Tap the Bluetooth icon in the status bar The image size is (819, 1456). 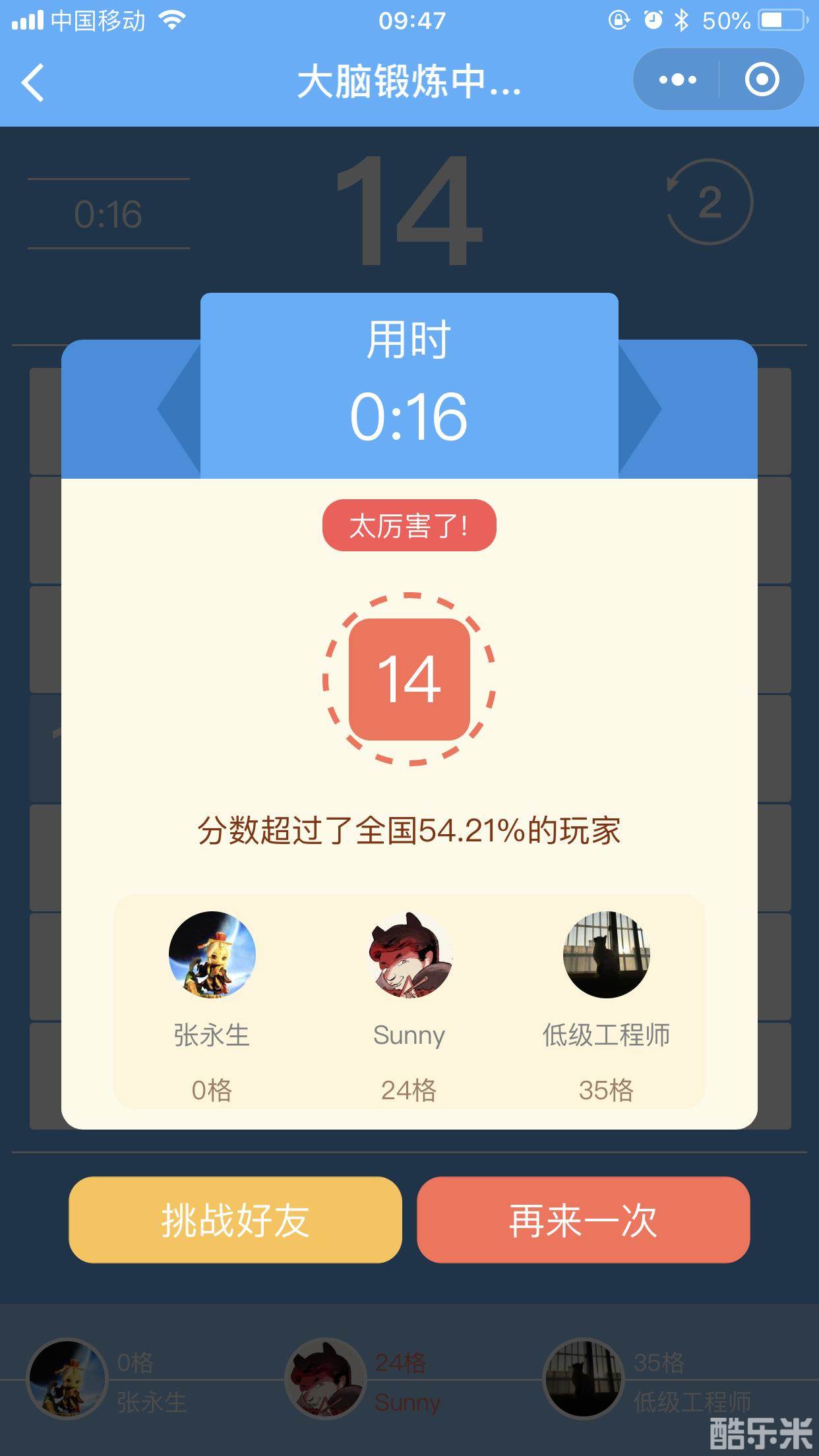[x=682, y=20]
